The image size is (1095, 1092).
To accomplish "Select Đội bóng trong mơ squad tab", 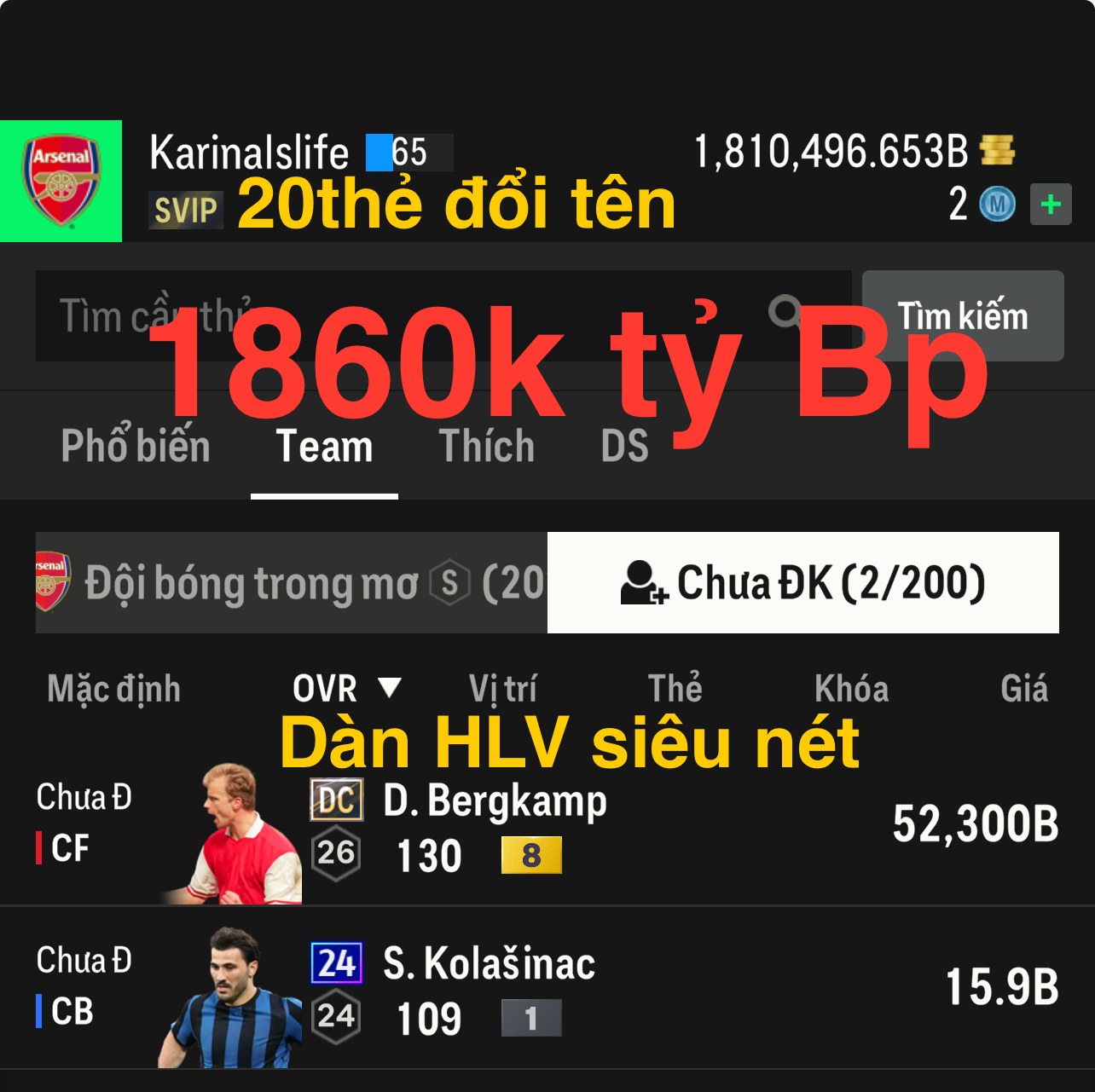I will coord(290,583).
